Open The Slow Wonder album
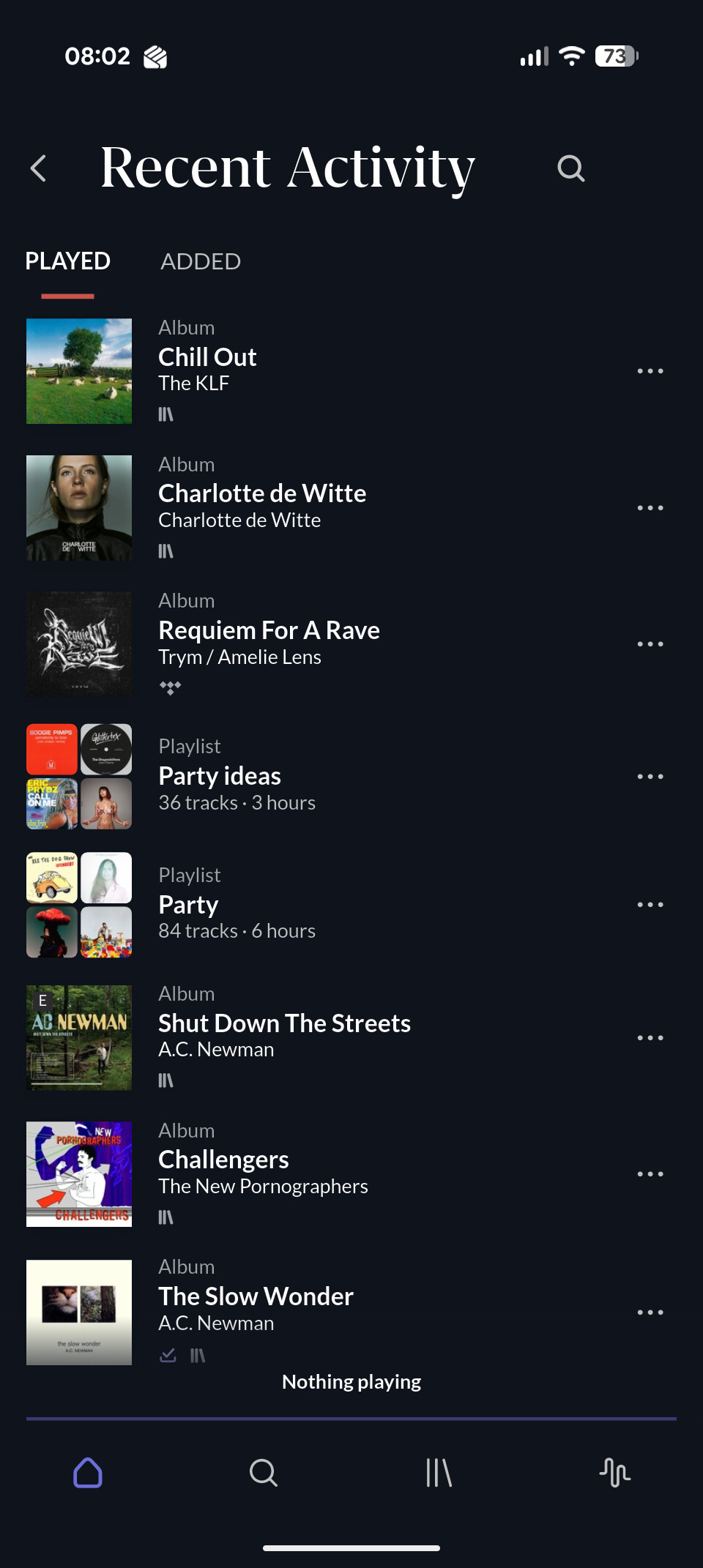This screenshot has height=1568, width=703. coord(256,1296)
